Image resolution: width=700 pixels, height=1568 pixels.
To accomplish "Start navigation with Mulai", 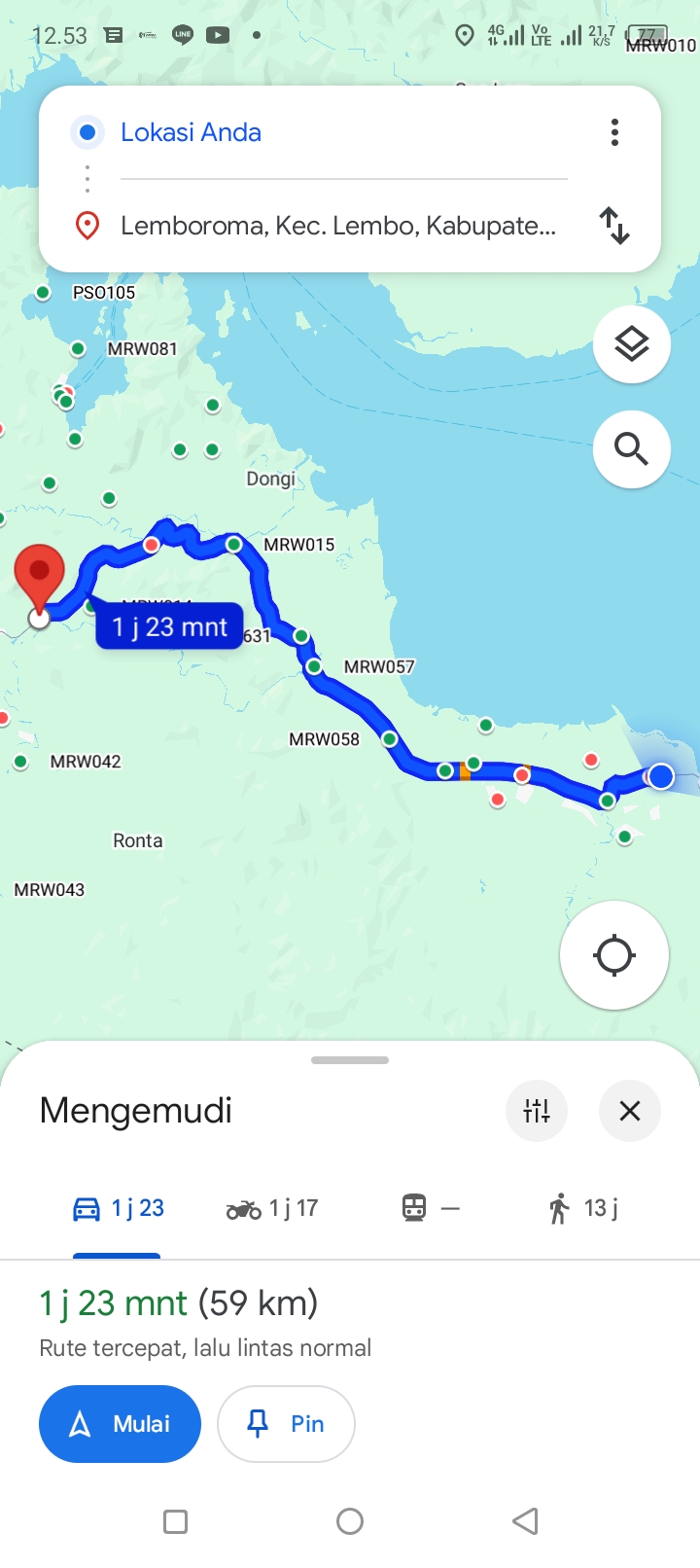I will coord(120,1424).
